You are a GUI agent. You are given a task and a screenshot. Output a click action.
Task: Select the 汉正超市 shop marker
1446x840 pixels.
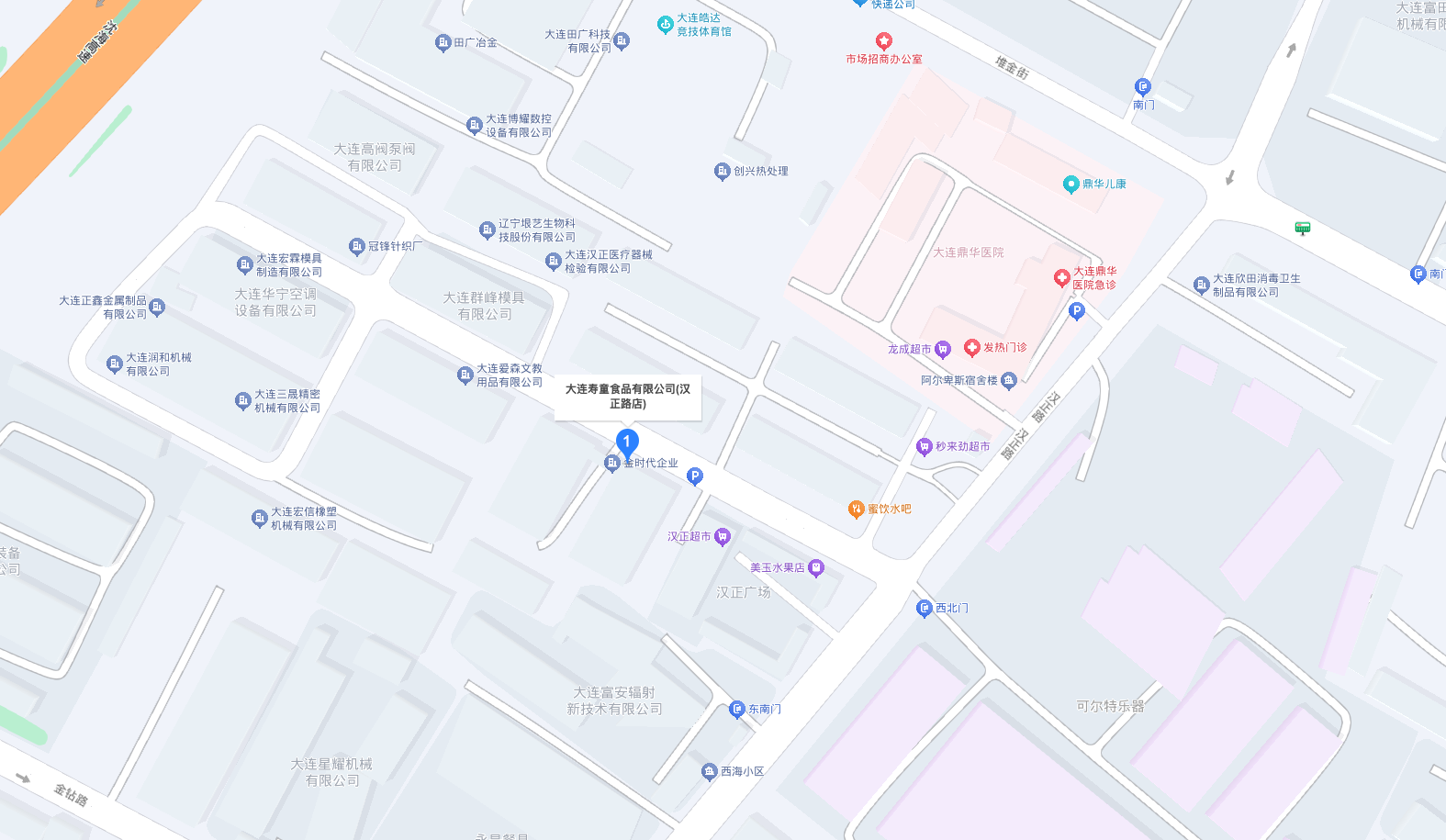723,536
